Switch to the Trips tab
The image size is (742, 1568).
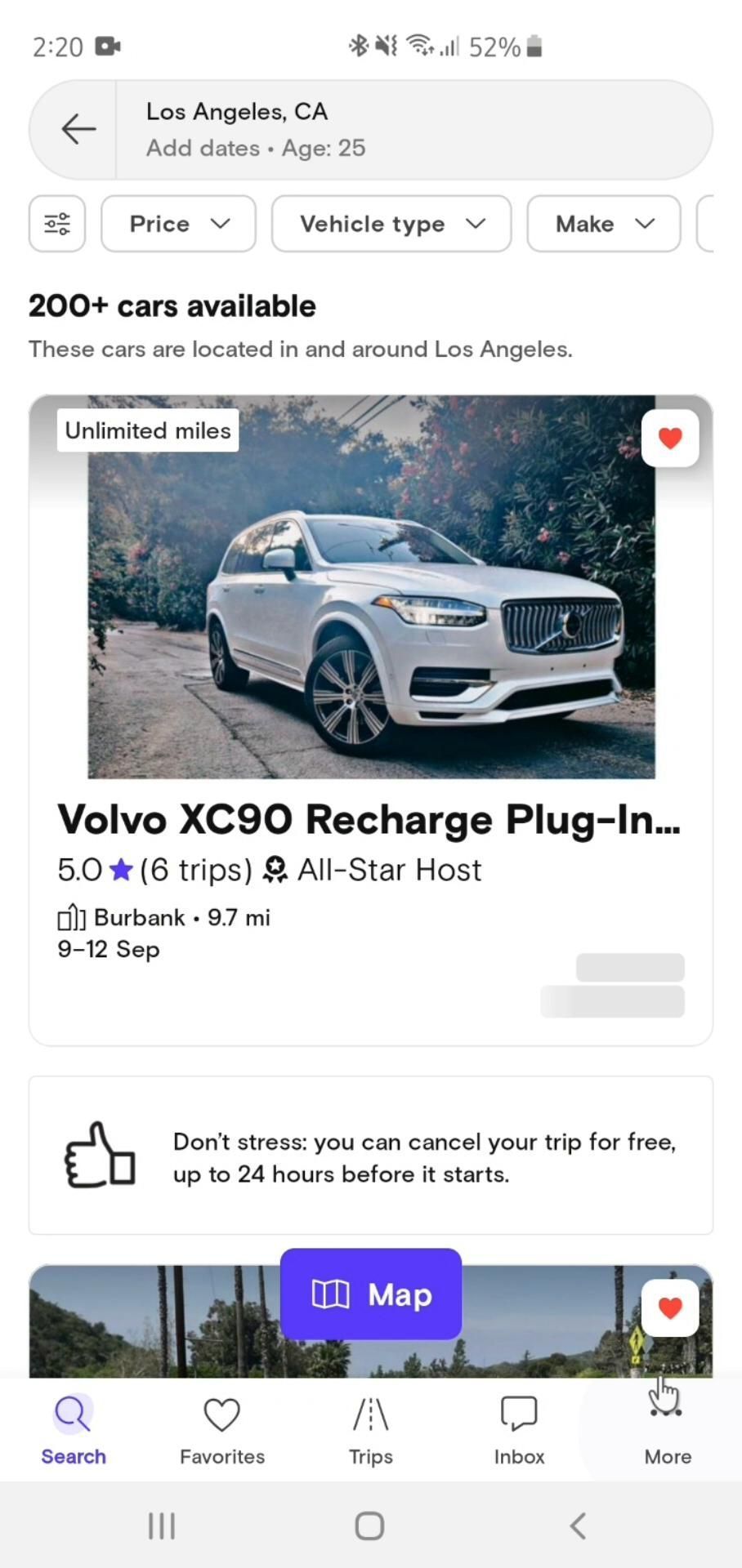tap(371, 1430)
